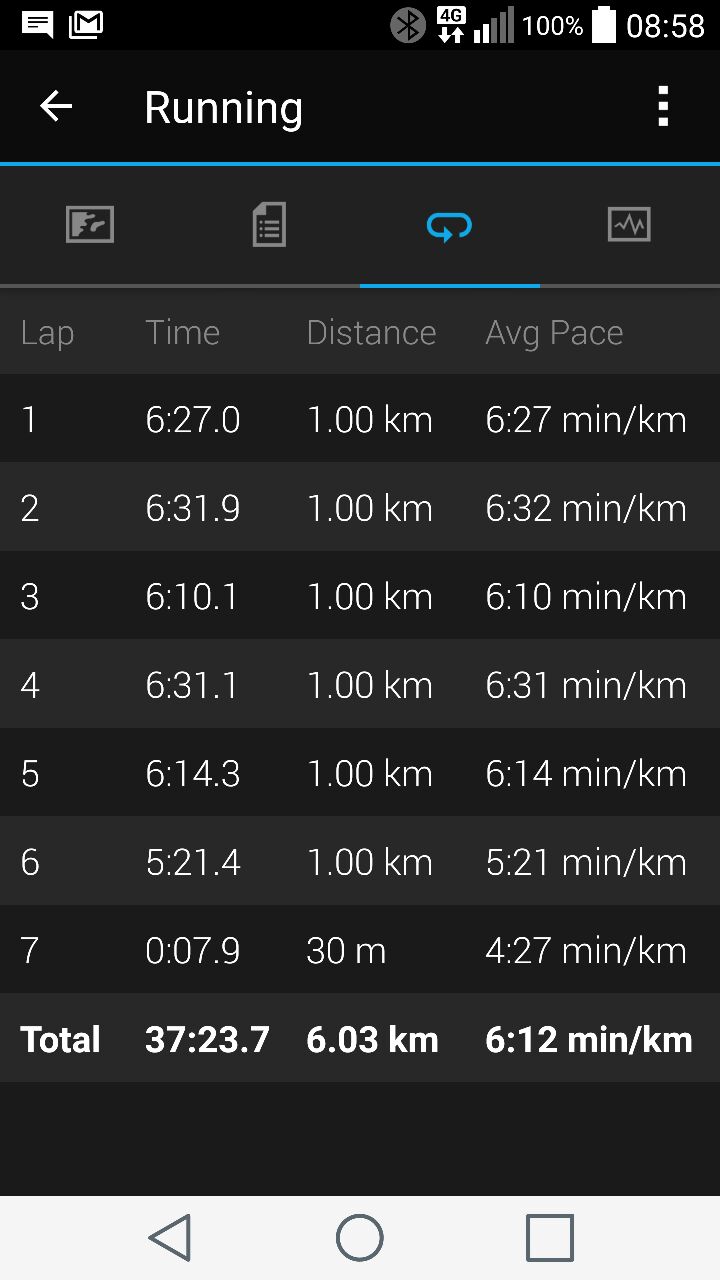This screenshot has width=720, height=1280.
Task: Open the overflow menu
Action: coord(662,106)
